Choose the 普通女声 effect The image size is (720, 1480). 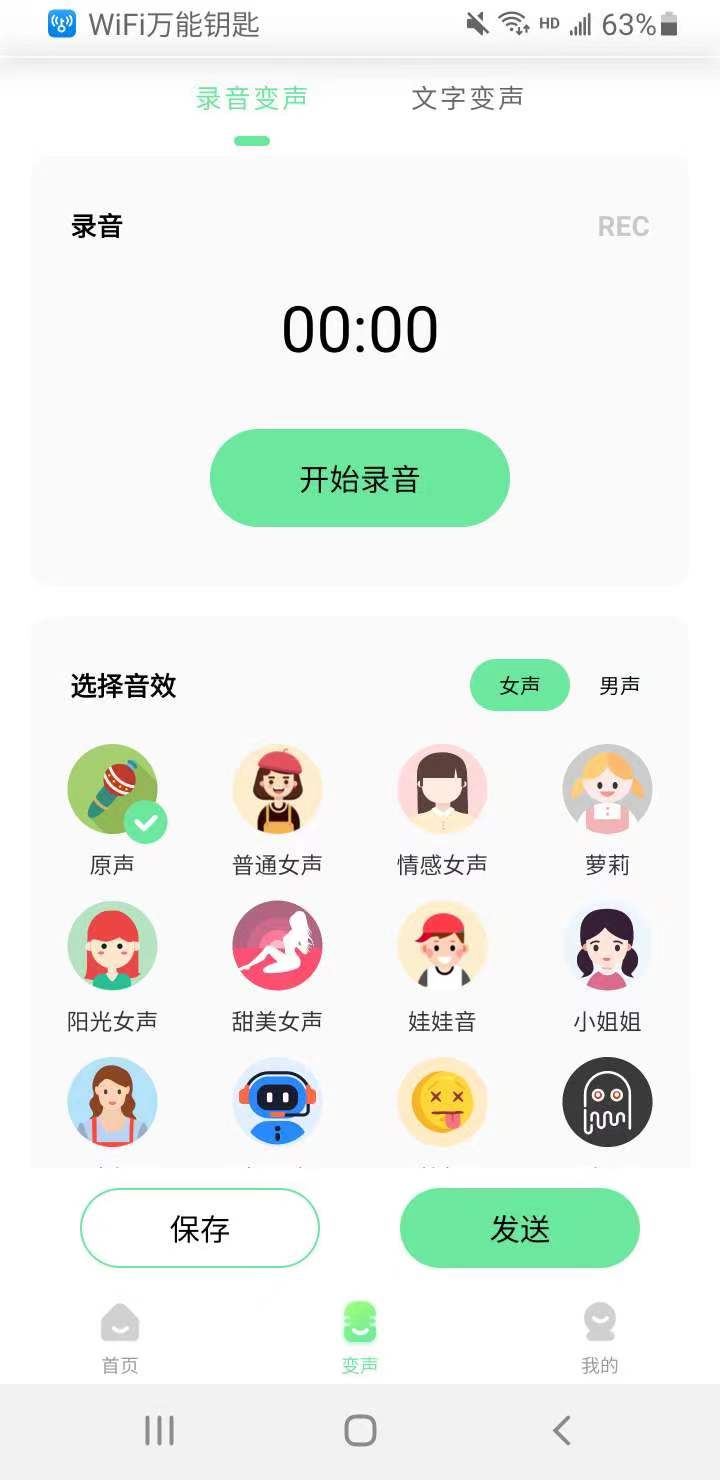tap(277, 790)
